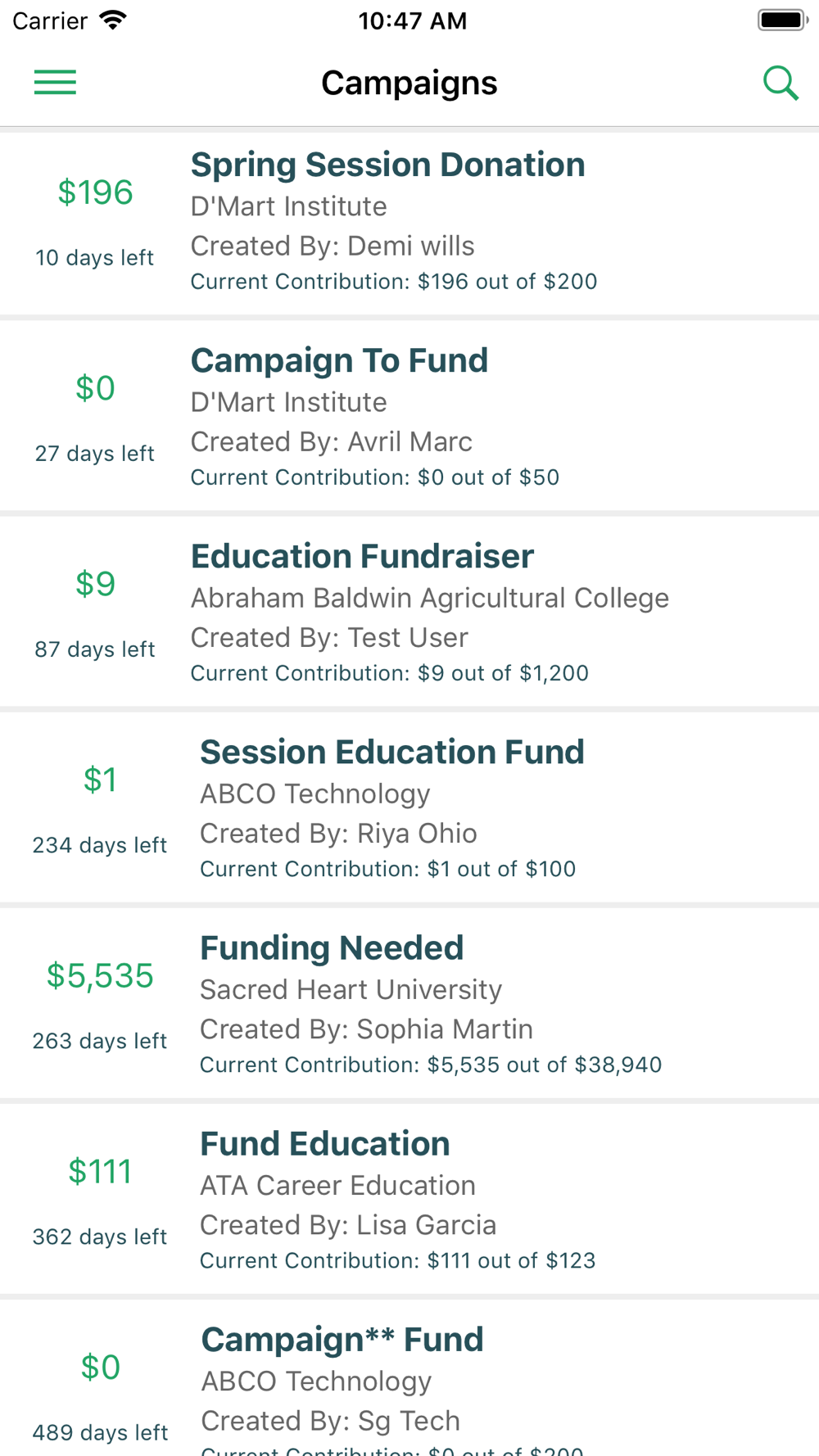819x1456 pixels.
Task: Open the Campaign To Fund campaign
Action: point(409,419)
